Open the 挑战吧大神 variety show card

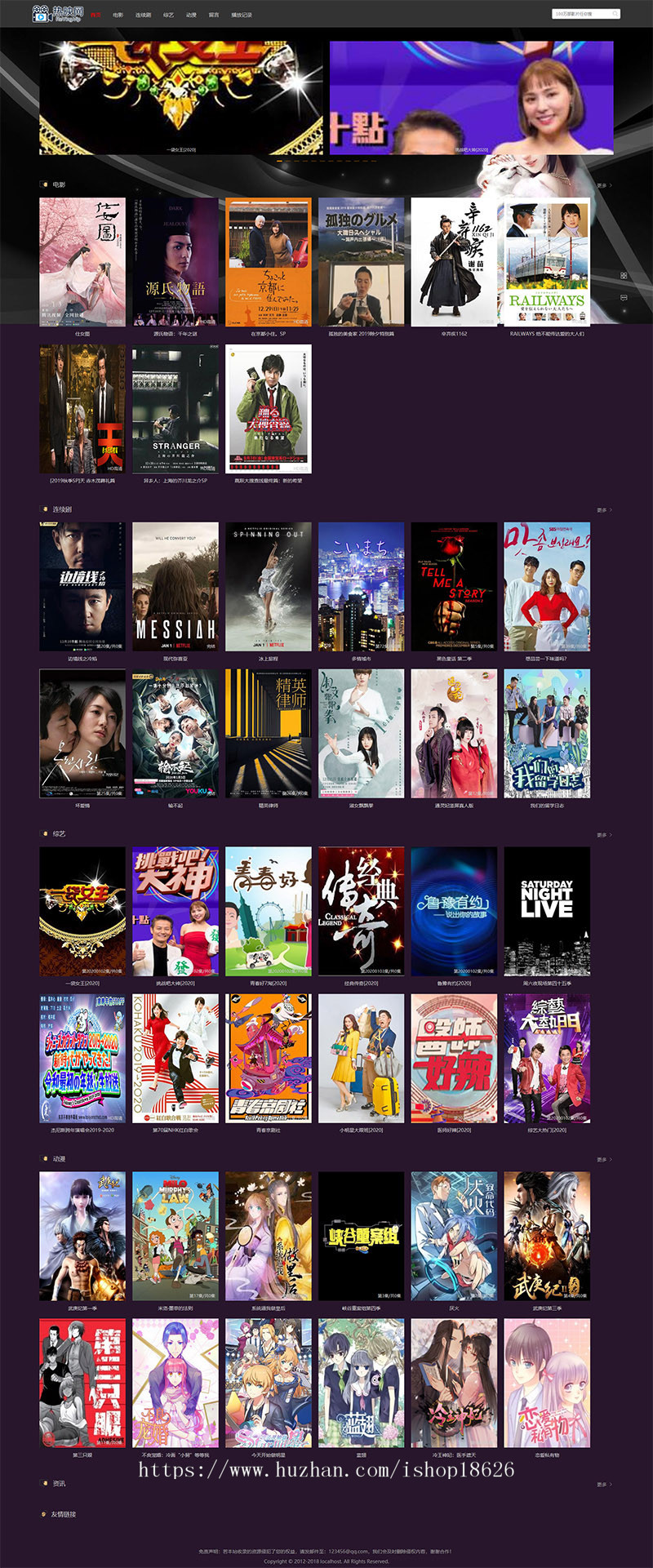(x=175, y=911)
